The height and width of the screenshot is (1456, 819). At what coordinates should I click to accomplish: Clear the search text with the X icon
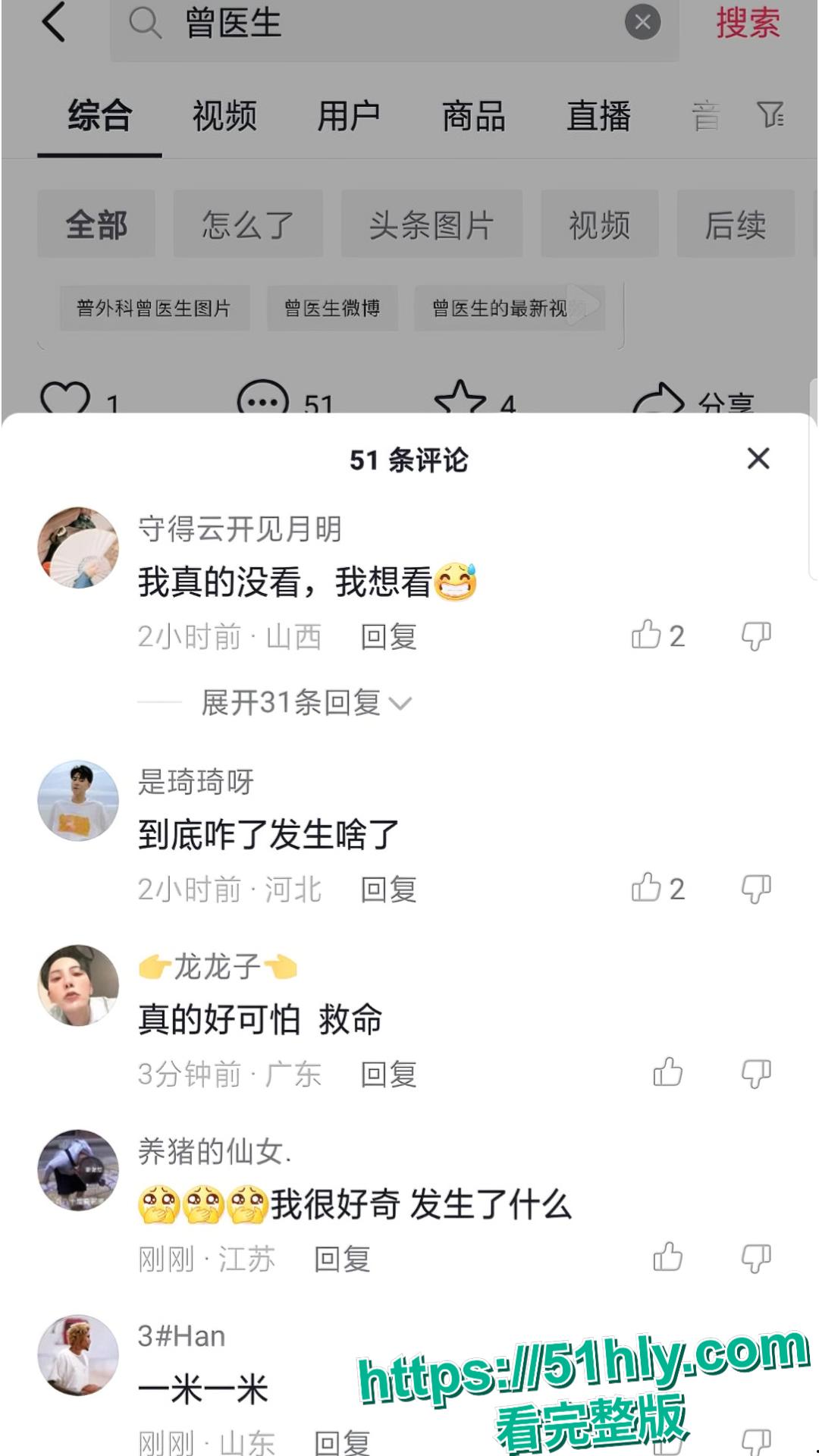(x=644, y=22)
